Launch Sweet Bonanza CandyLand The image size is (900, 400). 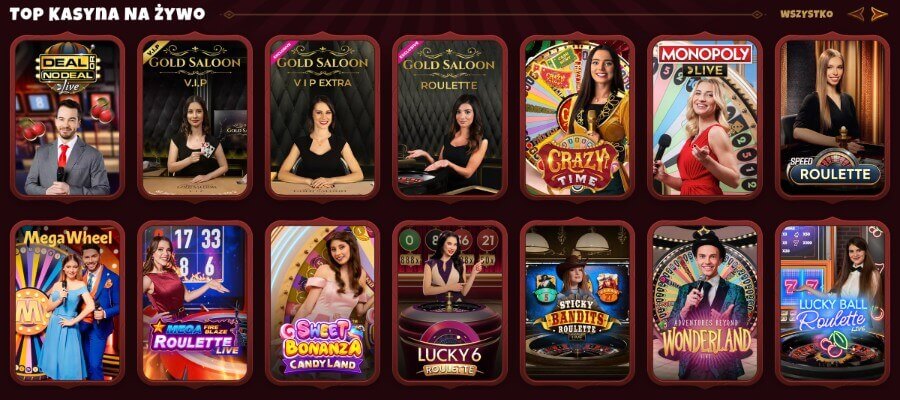pos(321,302)
